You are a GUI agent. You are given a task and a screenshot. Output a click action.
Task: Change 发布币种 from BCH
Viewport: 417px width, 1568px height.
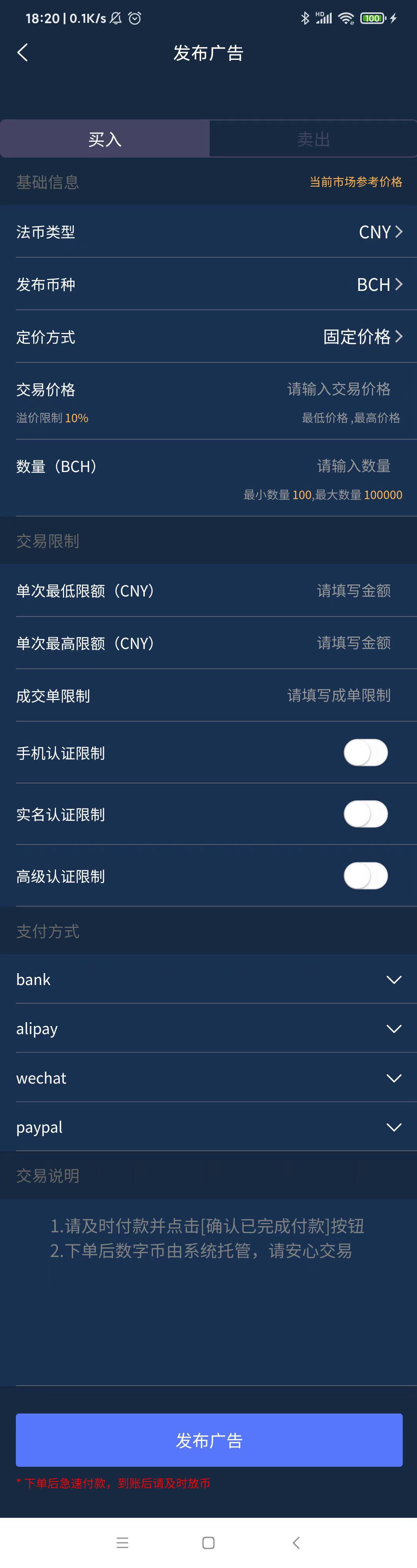[x=379, y=284]
